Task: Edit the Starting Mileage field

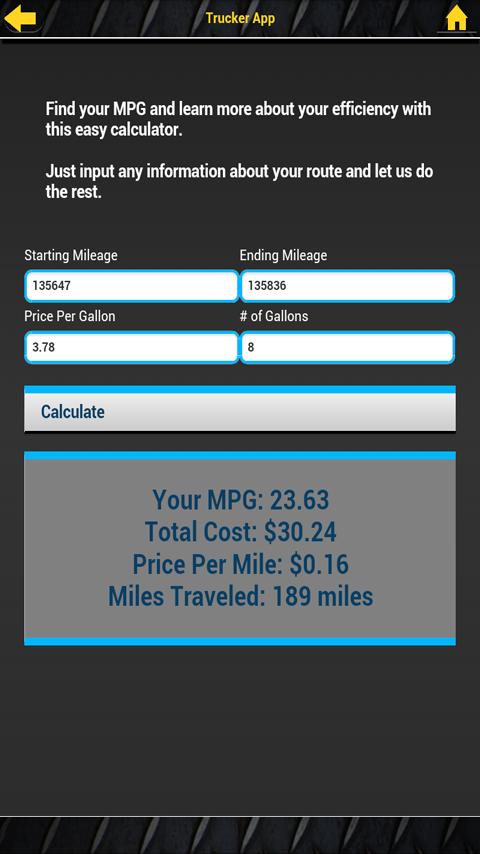Action: (x=131, y=286)
